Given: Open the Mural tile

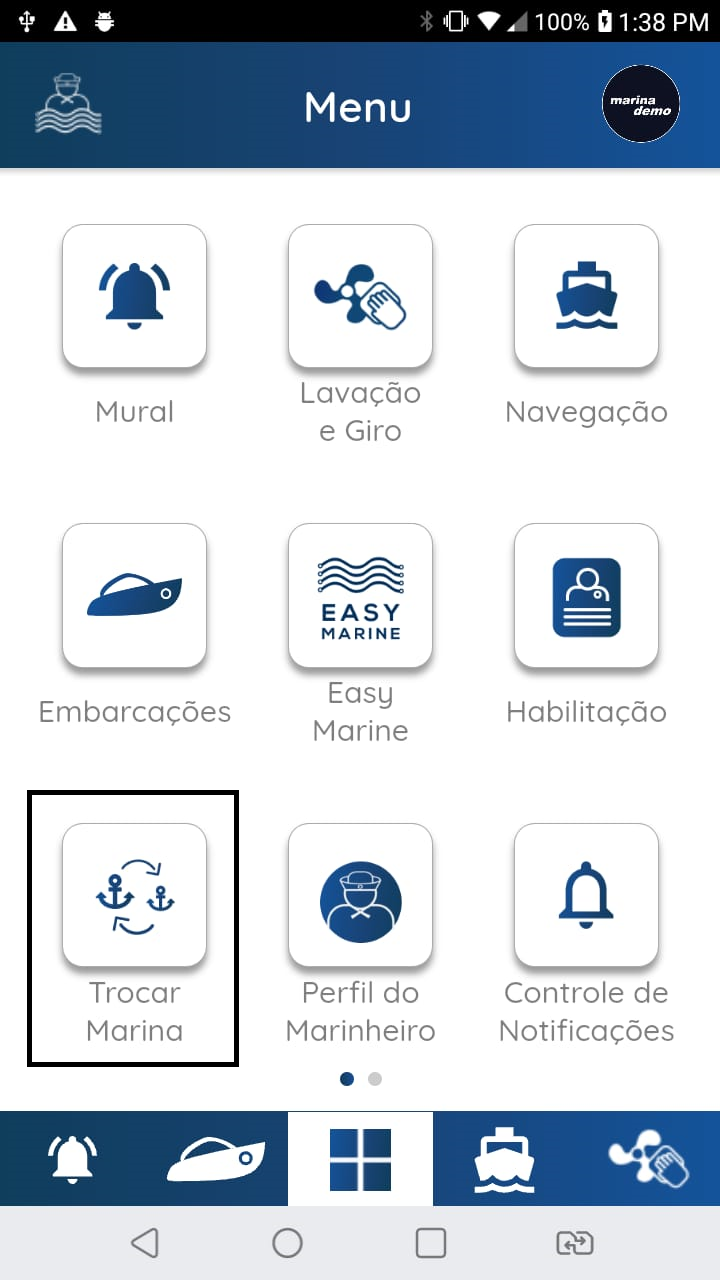Looking at the screenshot, I should click(x=134, y=296).
